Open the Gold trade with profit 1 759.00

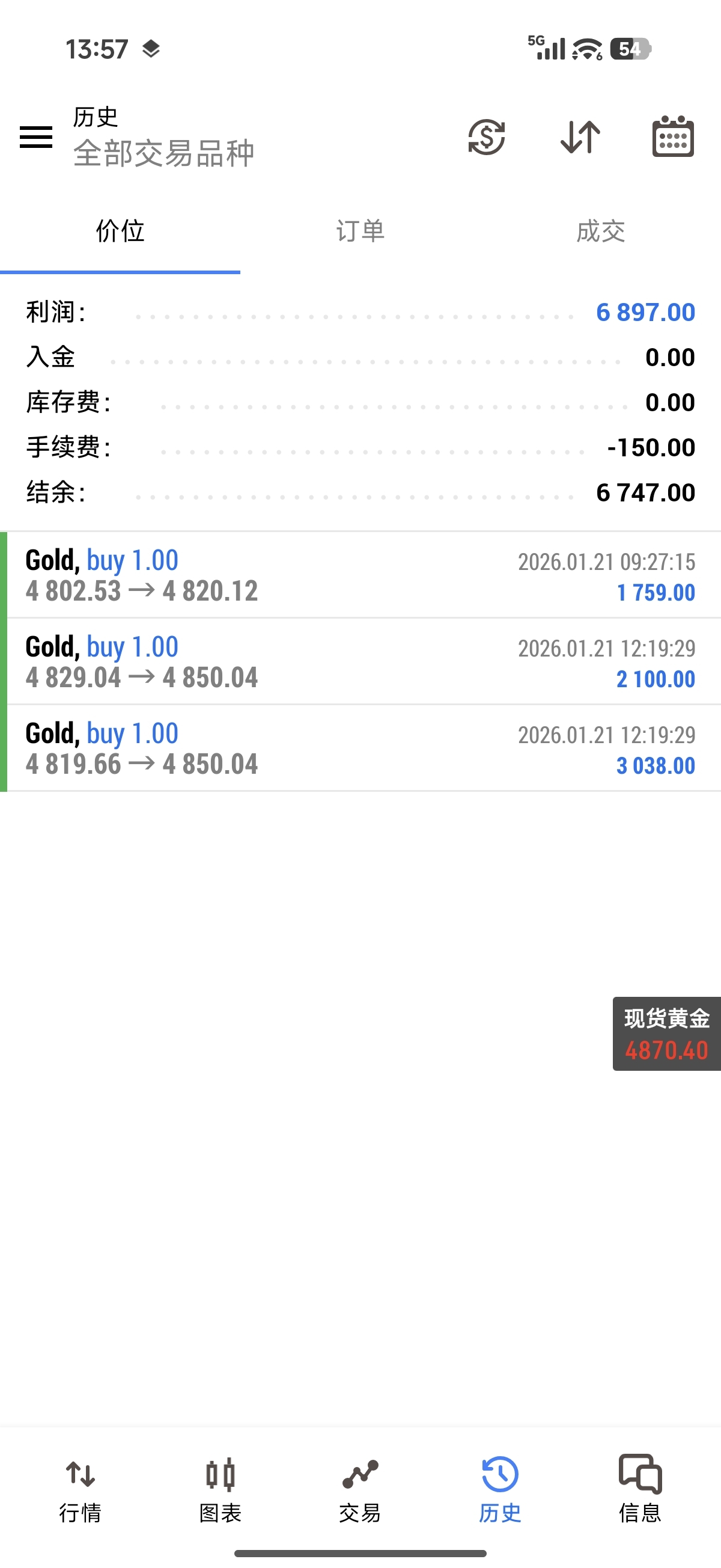[x=360, y=575]
